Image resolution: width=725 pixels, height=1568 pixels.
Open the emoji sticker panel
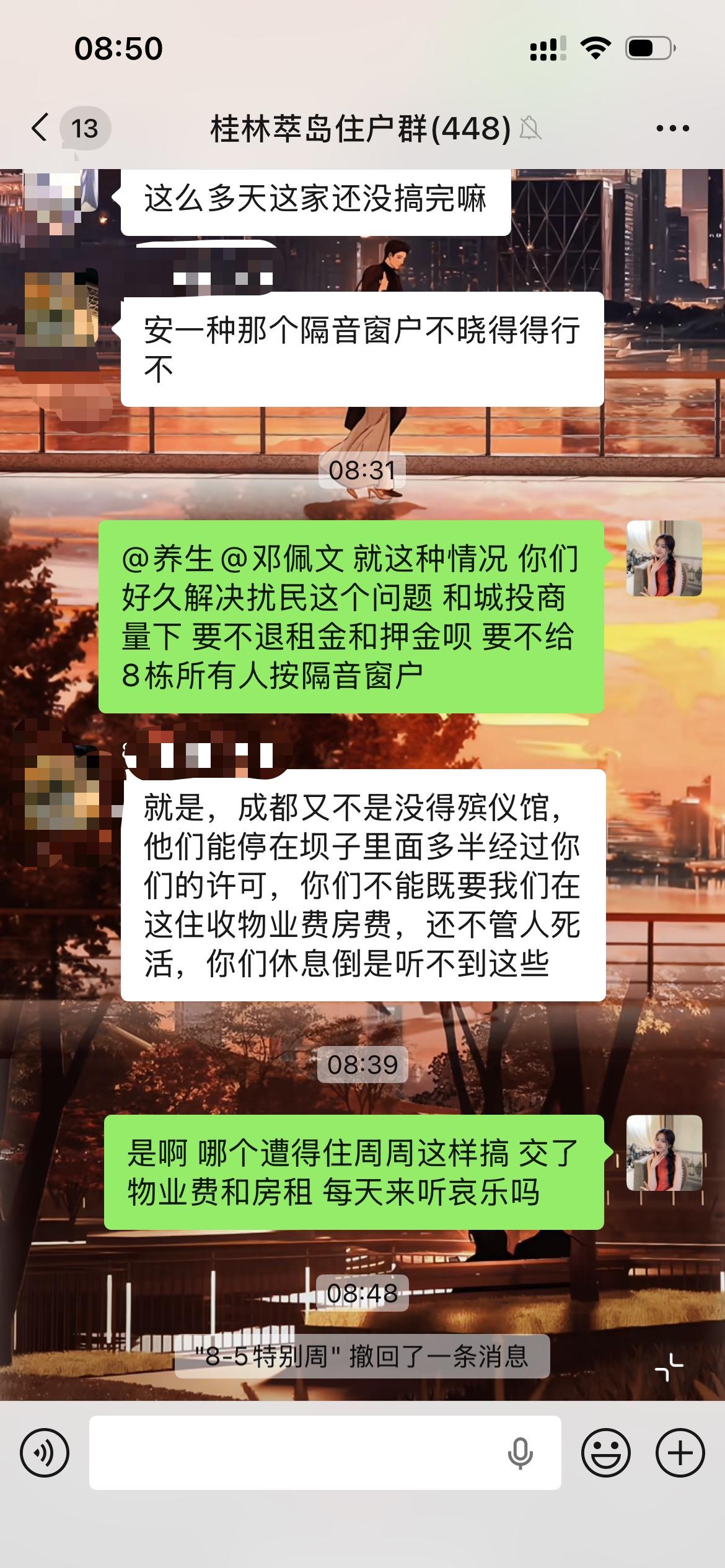(605, 1452)
